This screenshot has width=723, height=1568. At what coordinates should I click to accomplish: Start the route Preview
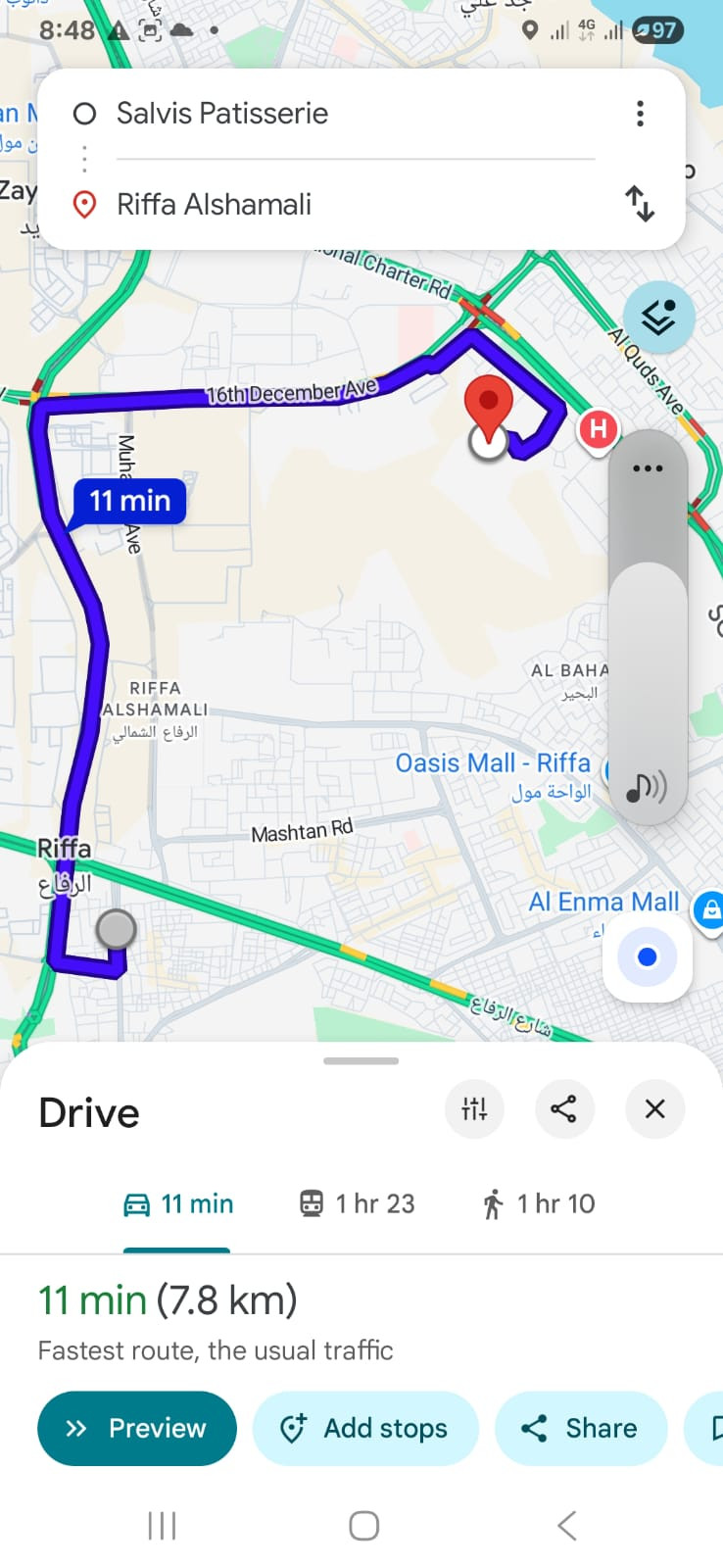[137, 1428]
